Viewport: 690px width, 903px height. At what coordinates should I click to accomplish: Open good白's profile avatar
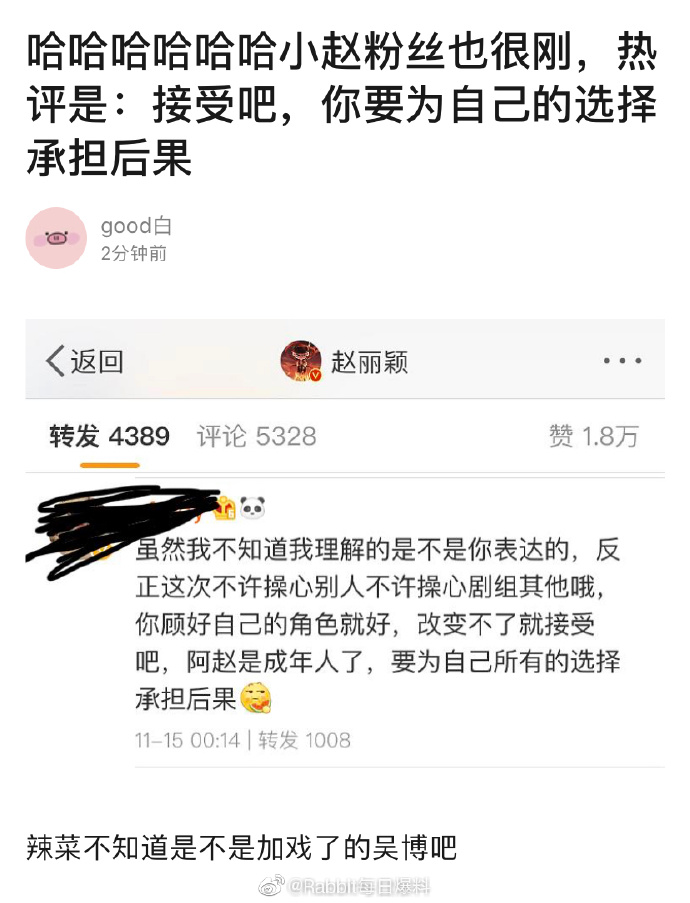(56, 238)
